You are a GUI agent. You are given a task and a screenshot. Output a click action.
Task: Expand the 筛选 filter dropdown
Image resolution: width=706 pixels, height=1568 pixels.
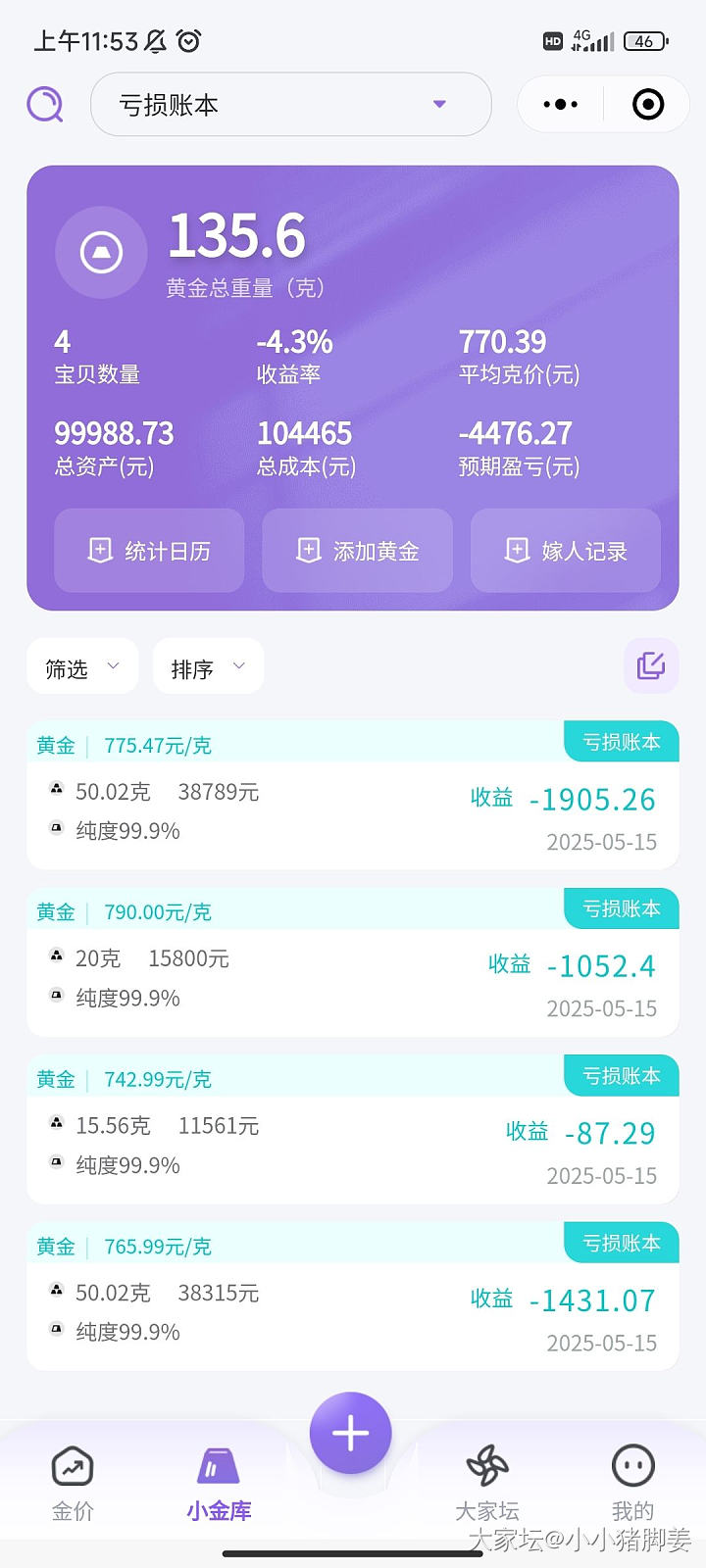point(82,667)
